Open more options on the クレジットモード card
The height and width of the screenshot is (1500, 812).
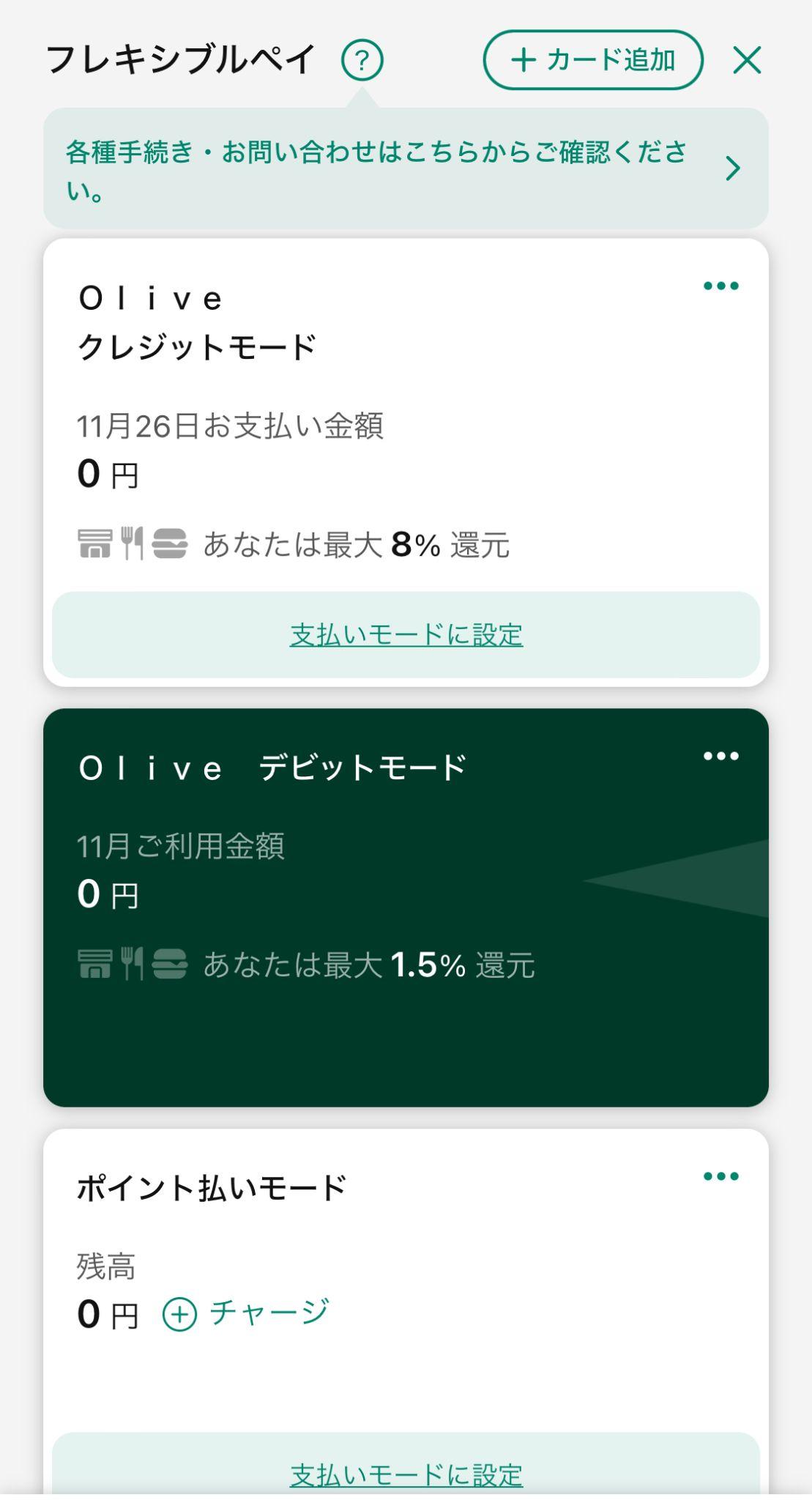720,286
